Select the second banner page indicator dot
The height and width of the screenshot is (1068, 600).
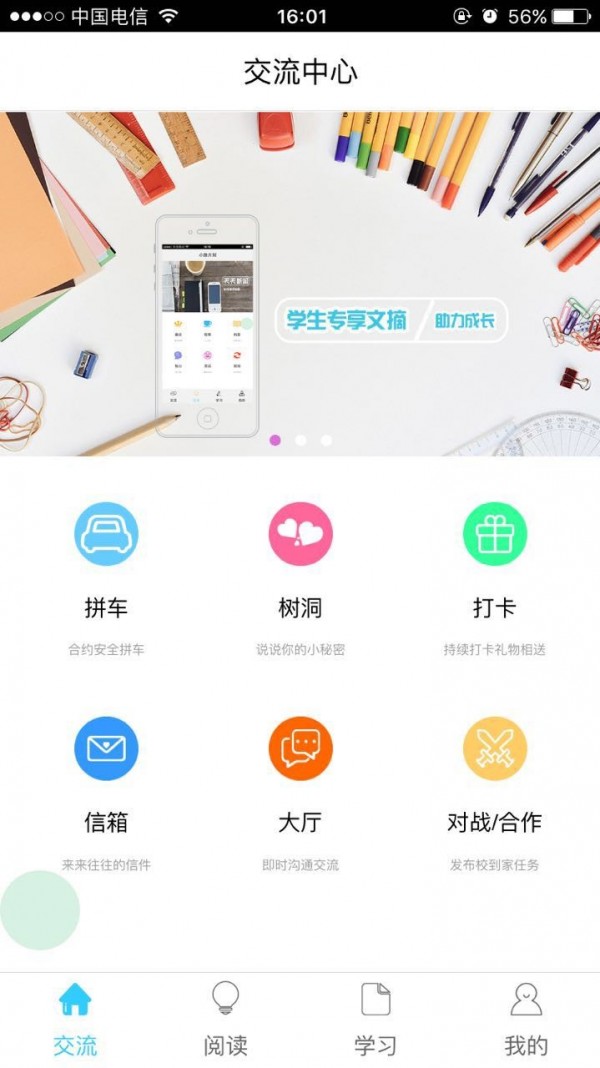pyautogui.click(x=301, y=440)
